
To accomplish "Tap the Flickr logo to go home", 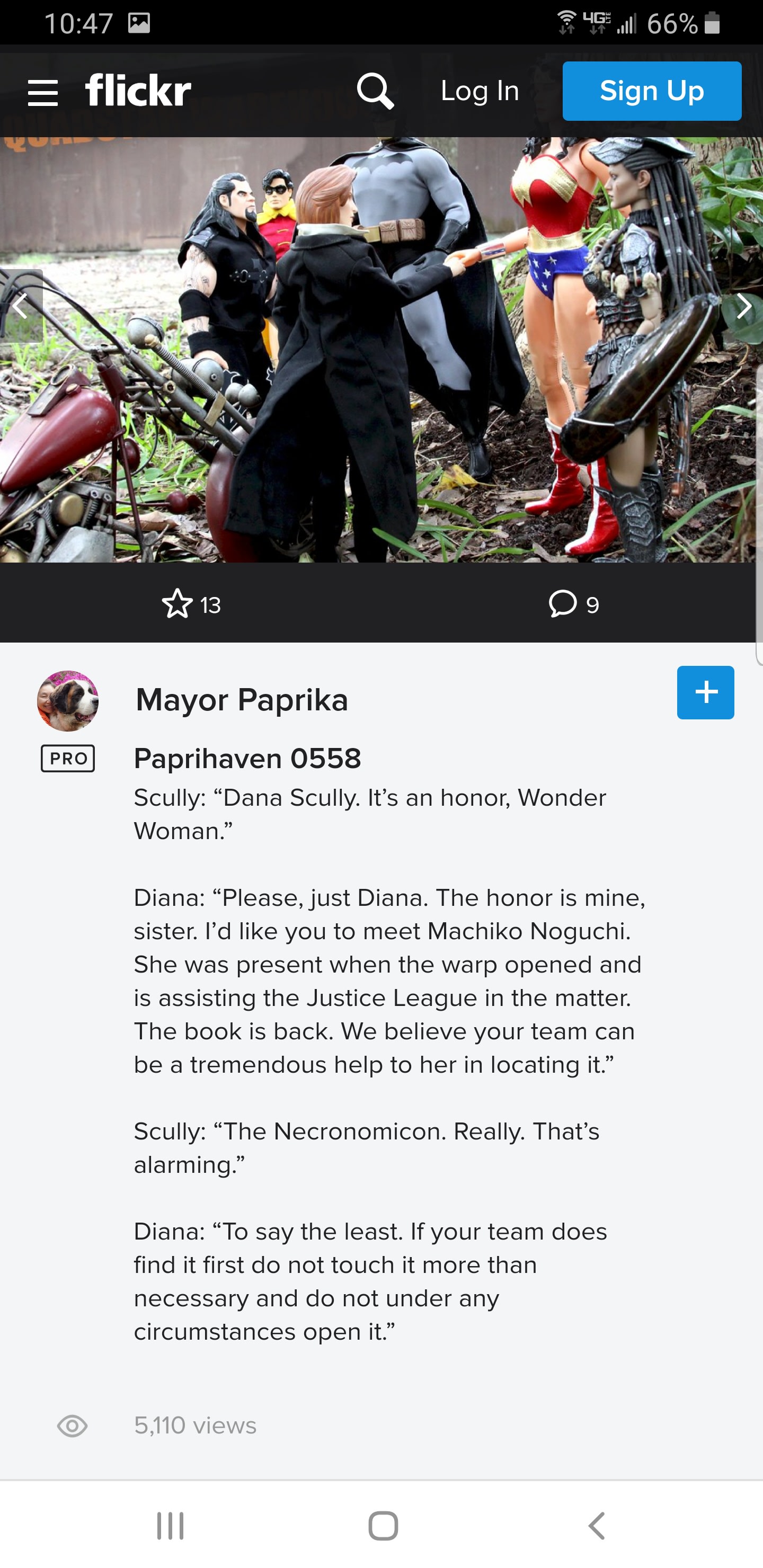I will click(138, 91).
